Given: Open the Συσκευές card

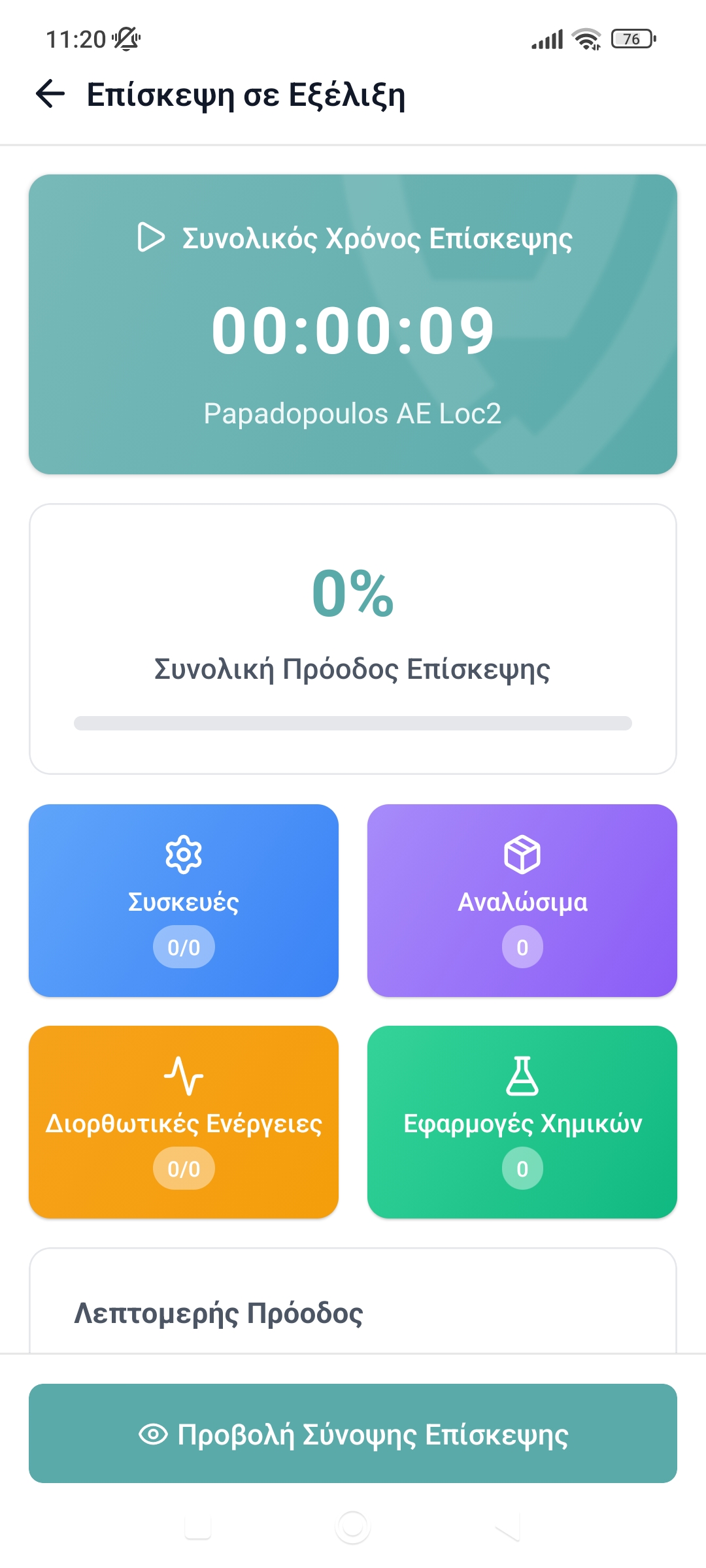Looking at the screenshot, I should (184, 900).
